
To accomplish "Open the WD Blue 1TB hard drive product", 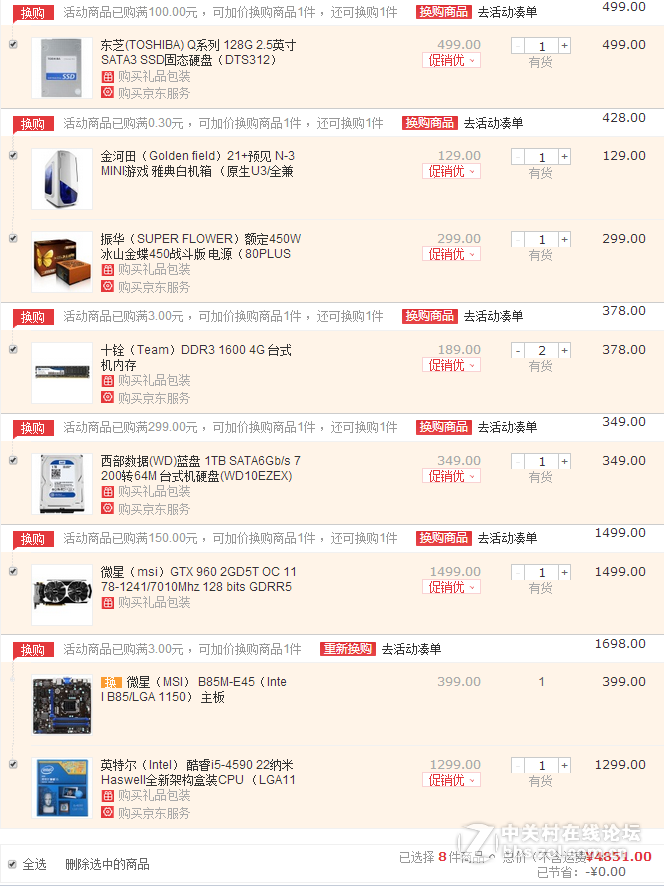I will 200,468.
